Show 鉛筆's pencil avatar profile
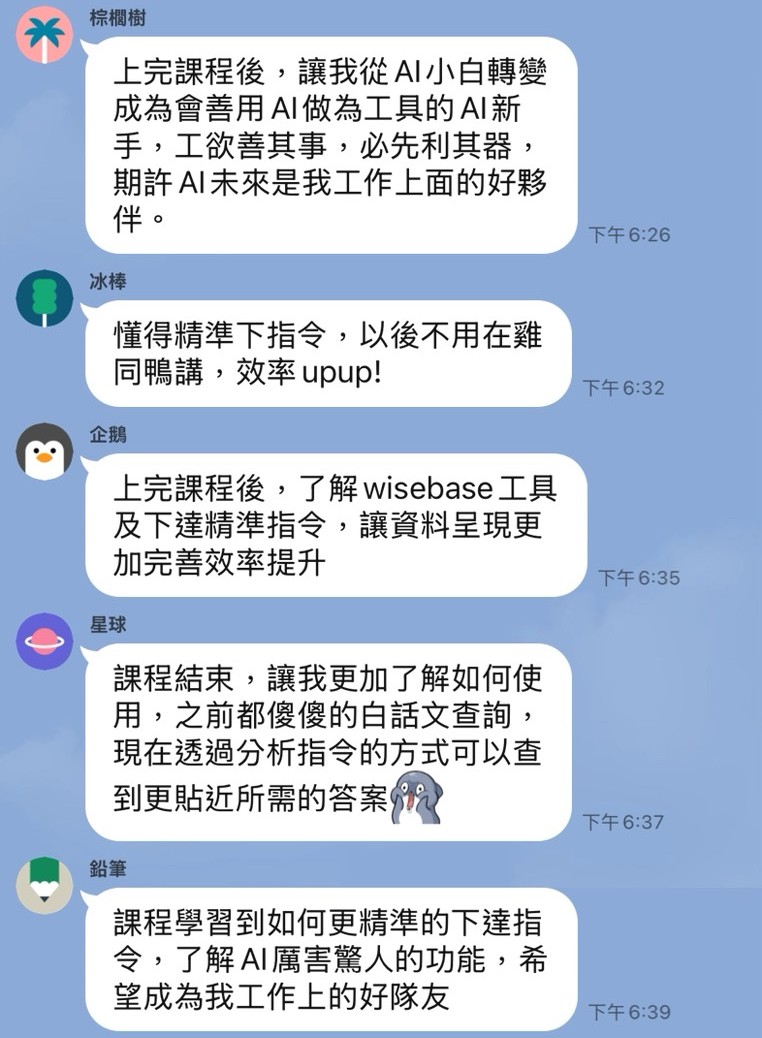This screenshot has height=1038, width=762. click(x=45, y=883)
